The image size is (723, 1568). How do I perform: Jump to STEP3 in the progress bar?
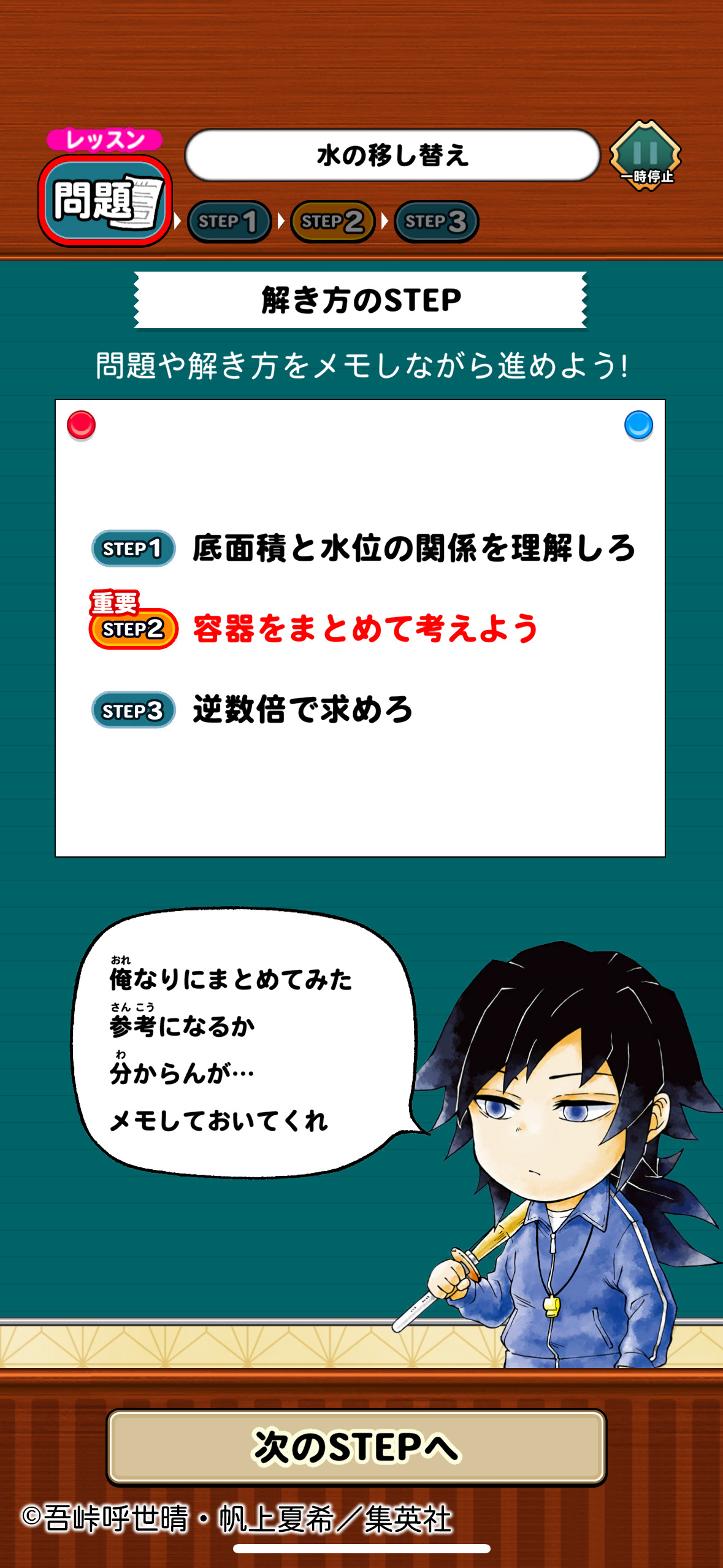(x=436, y=221)
